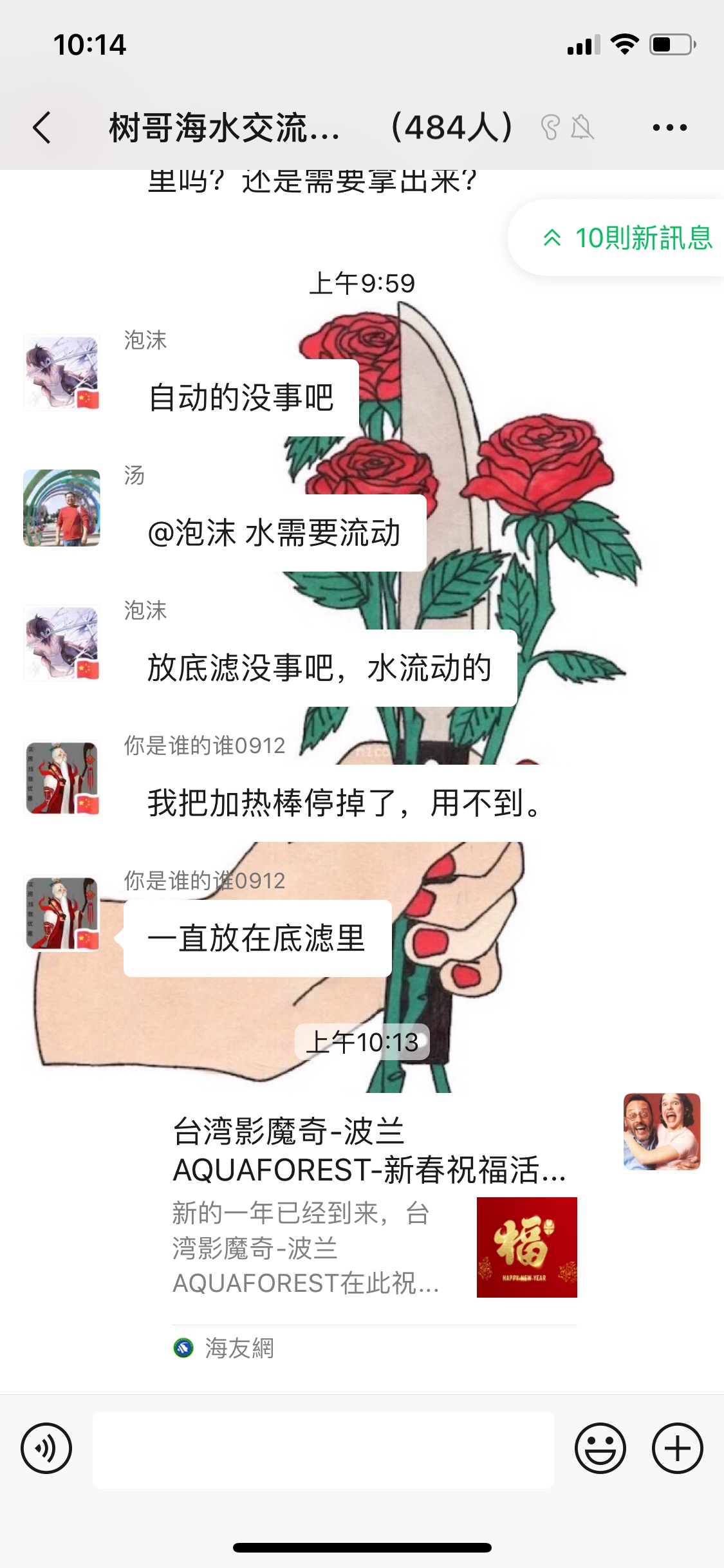The width and height of the screenshot is (724, 1568).
Task: Switch to voice message input
Action: pyautogui.click(x=46, y=1449)
